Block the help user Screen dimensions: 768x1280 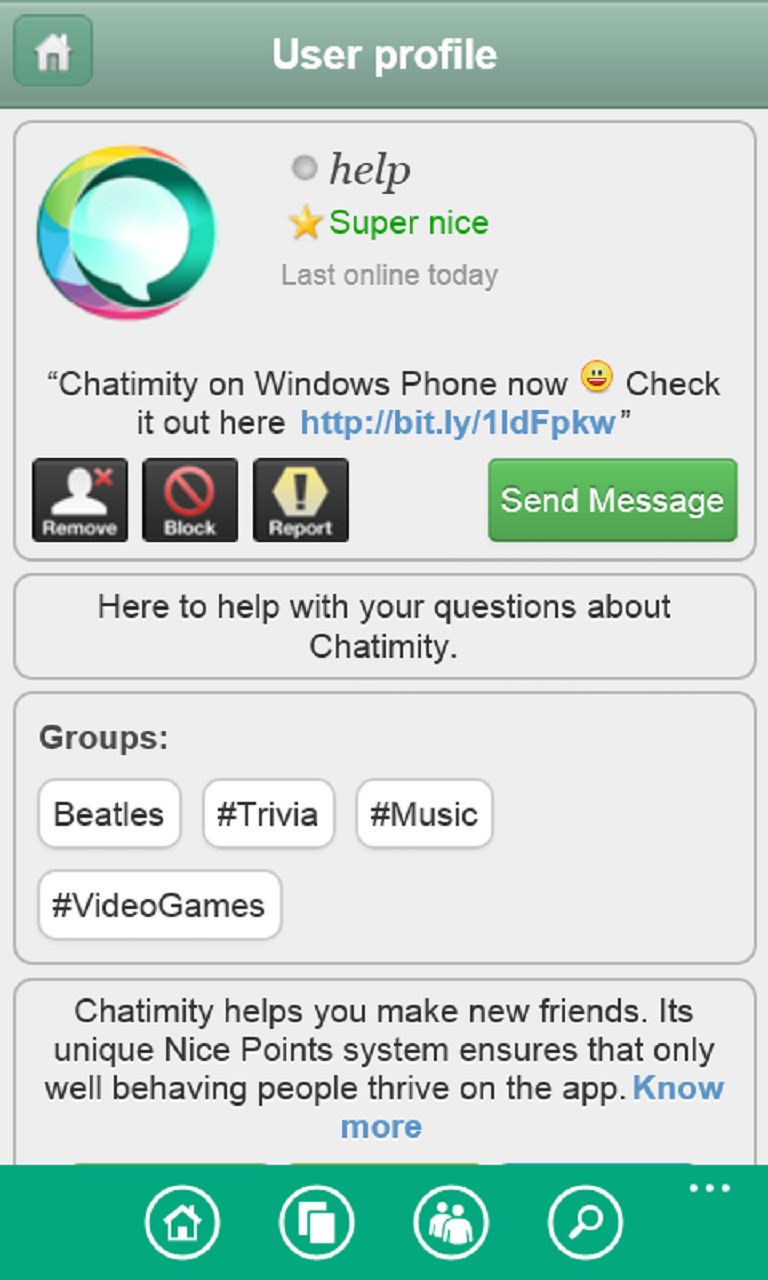pyautogui.click(x=190, y=500)
